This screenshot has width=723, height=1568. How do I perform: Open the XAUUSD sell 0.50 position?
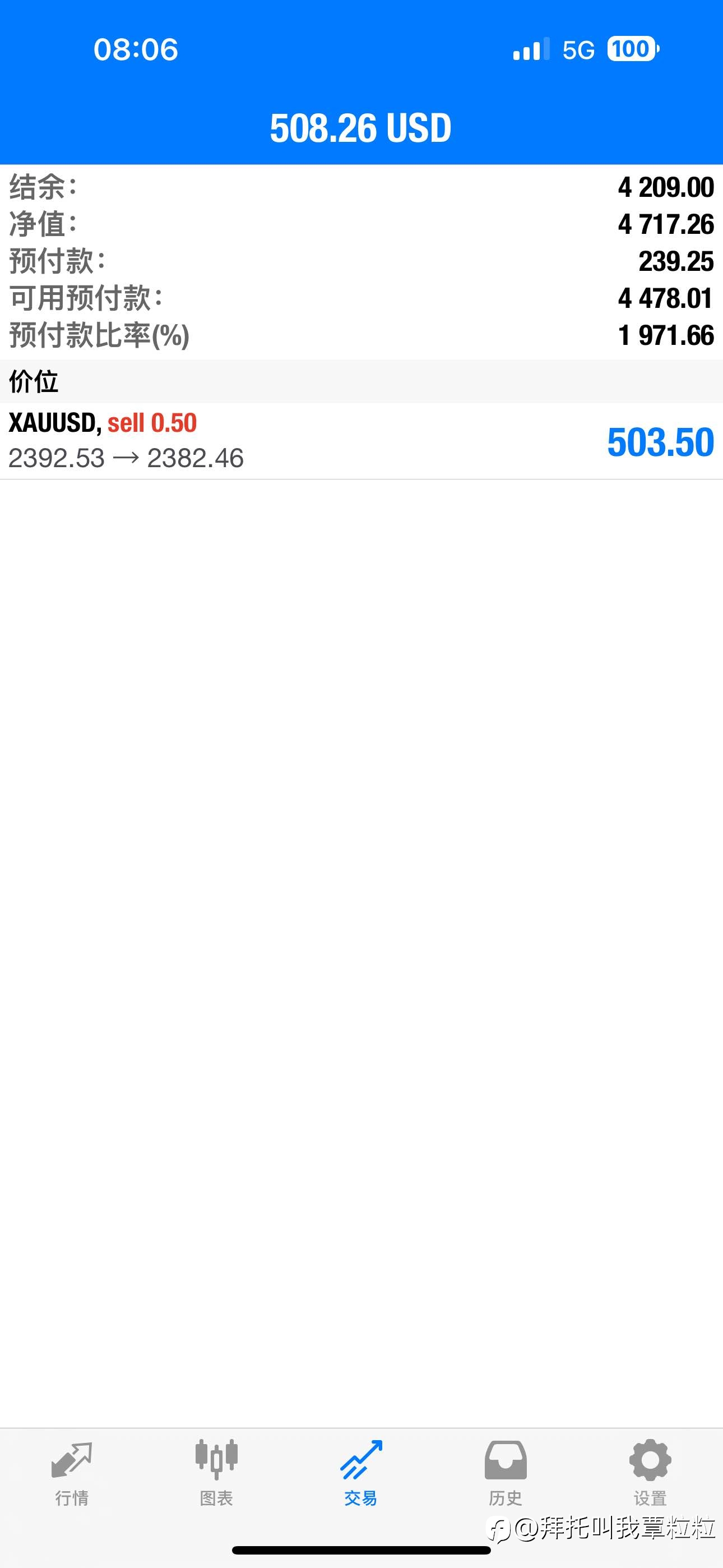(361, 441)
